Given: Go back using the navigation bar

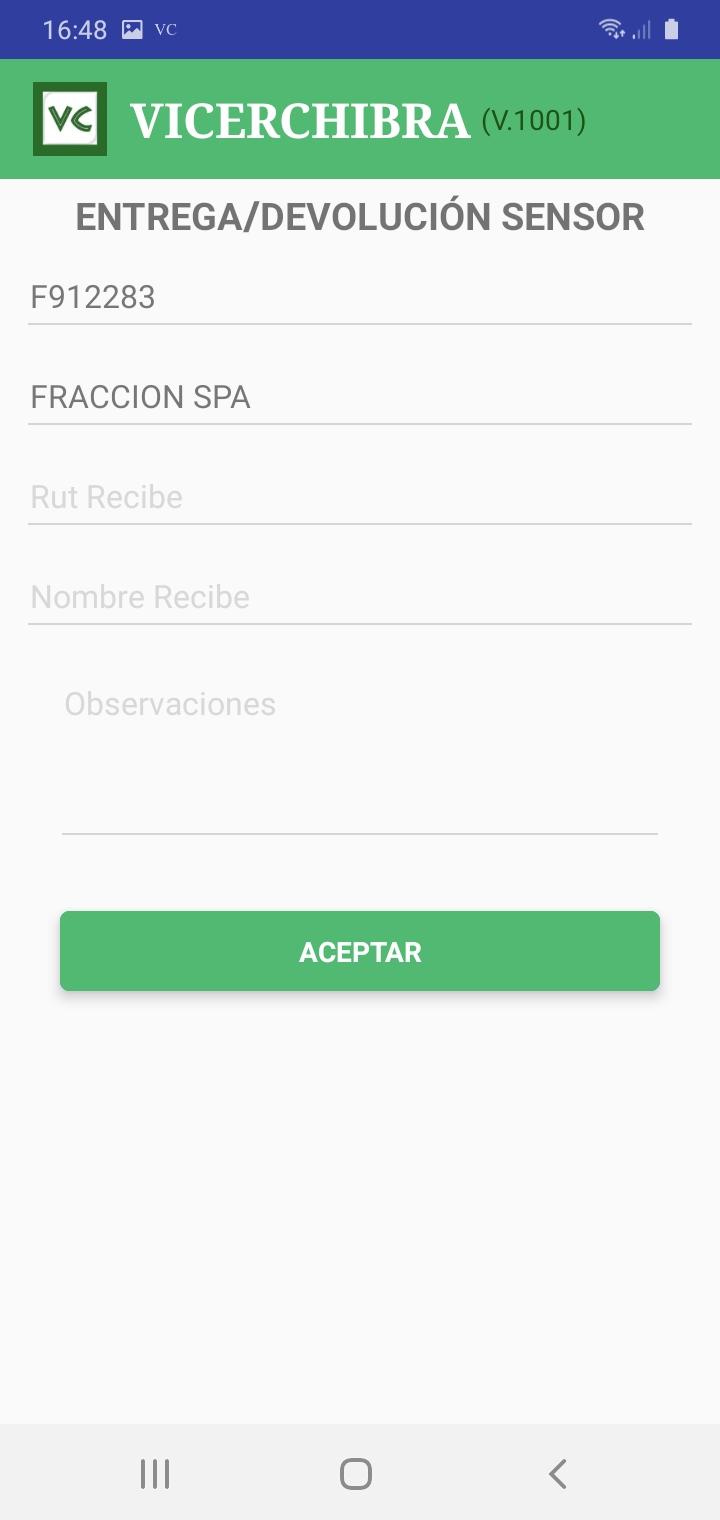Looking at the screenshot, I should click(x=558, y=1473).
